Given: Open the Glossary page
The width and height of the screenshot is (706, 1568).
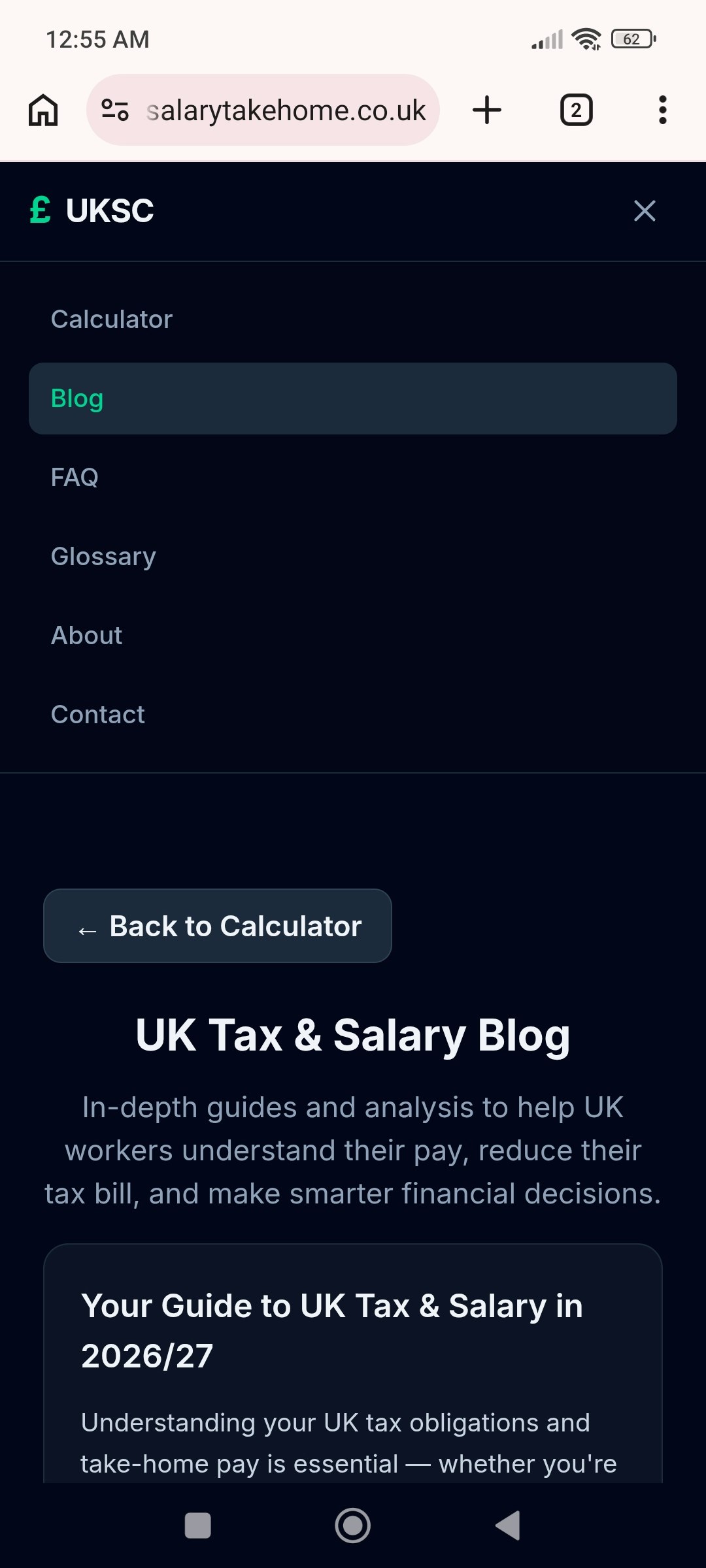Looking at the screenshot, I should click(x=103, y=556).
